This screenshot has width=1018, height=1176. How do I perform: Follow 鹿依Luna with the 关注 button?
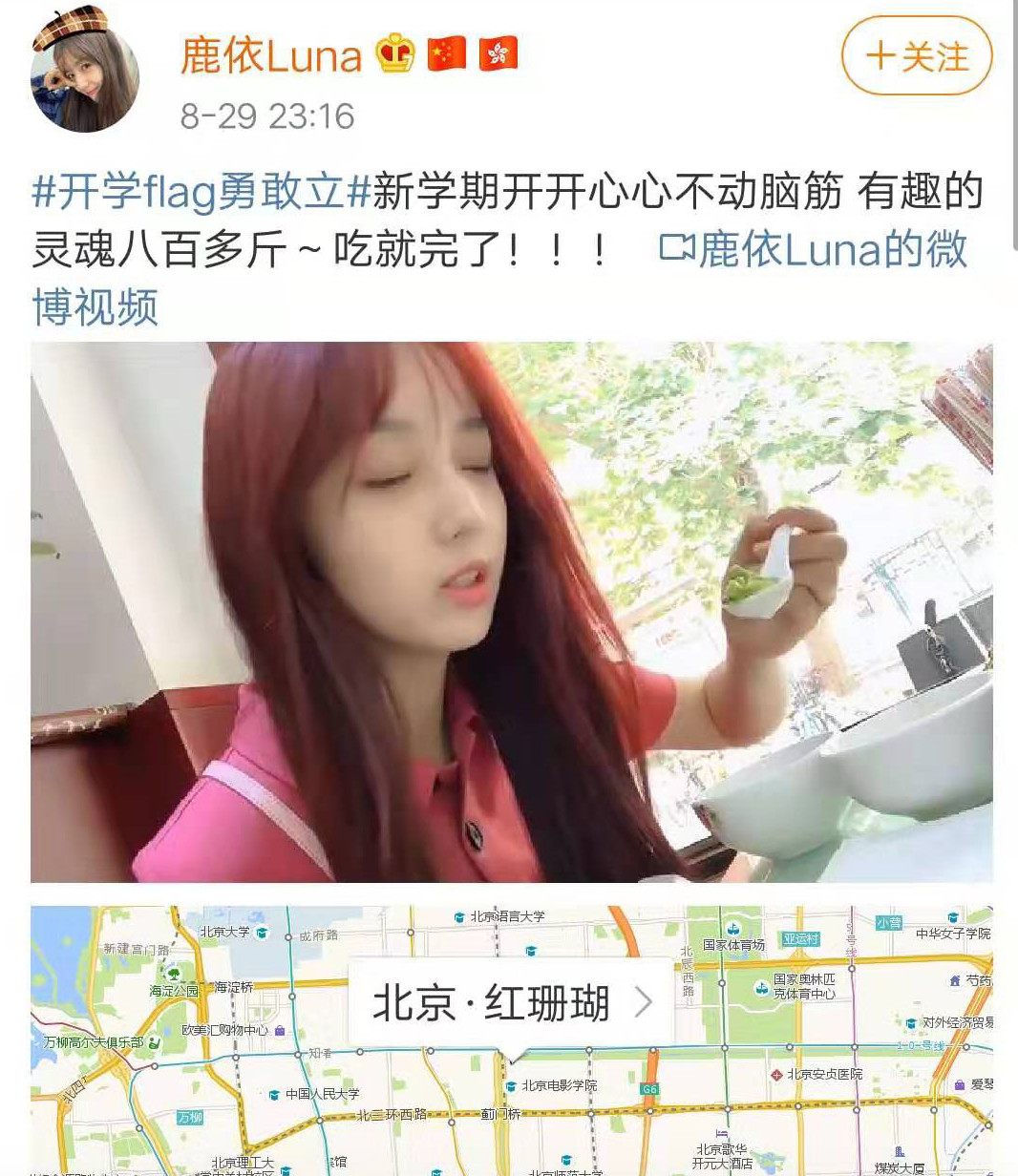click(916, 56)
